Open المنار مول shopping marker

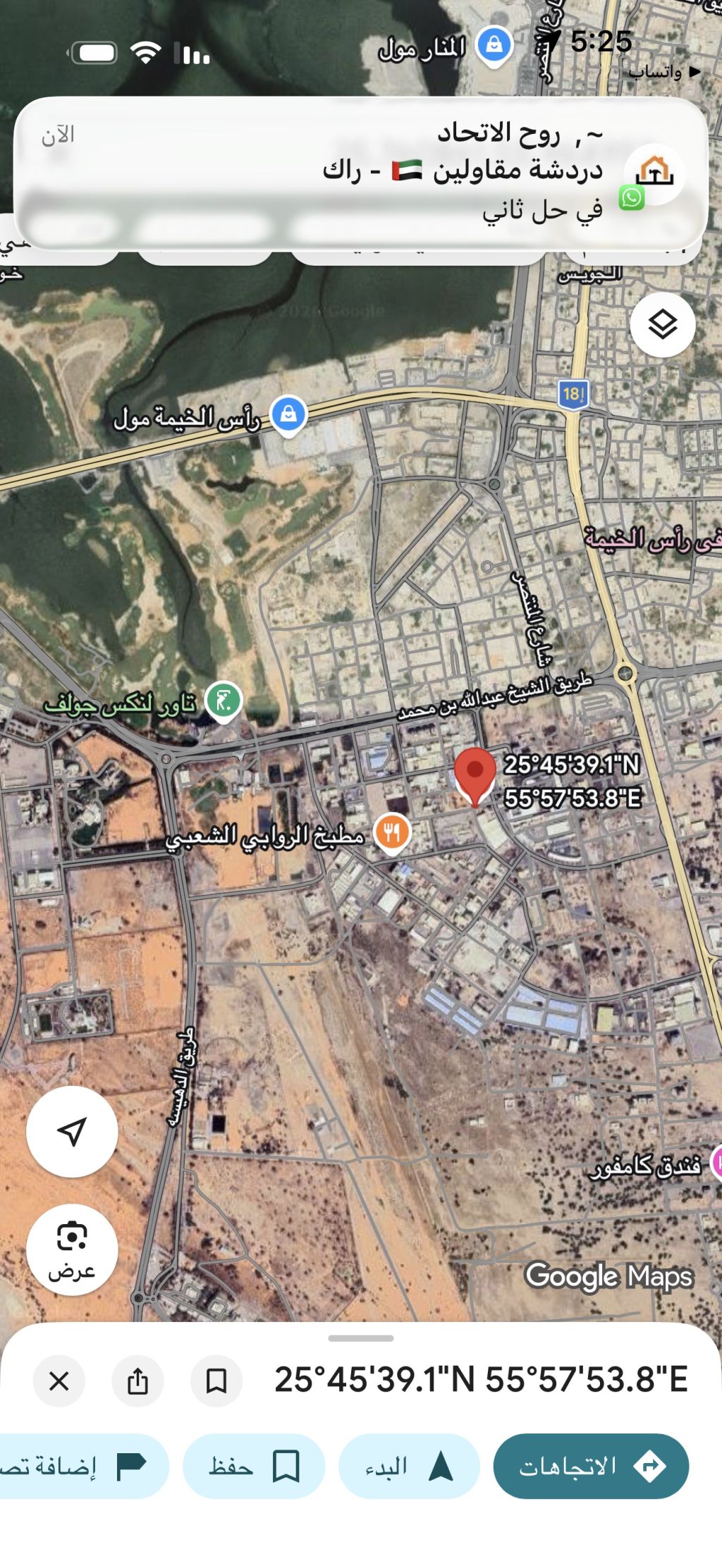coord(494,44)
